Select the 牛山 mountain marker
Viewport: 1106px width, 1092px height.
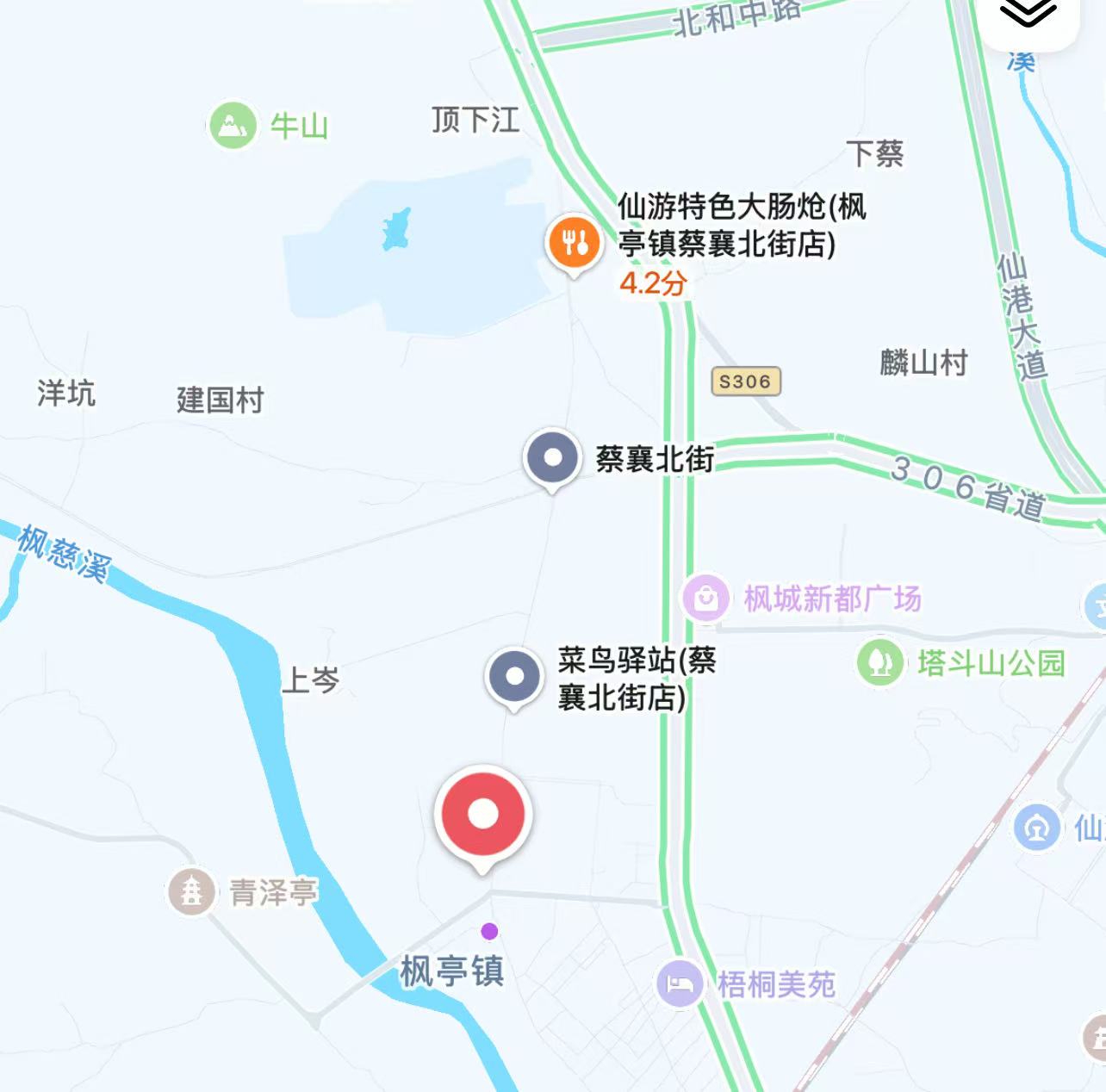[233, 126]
